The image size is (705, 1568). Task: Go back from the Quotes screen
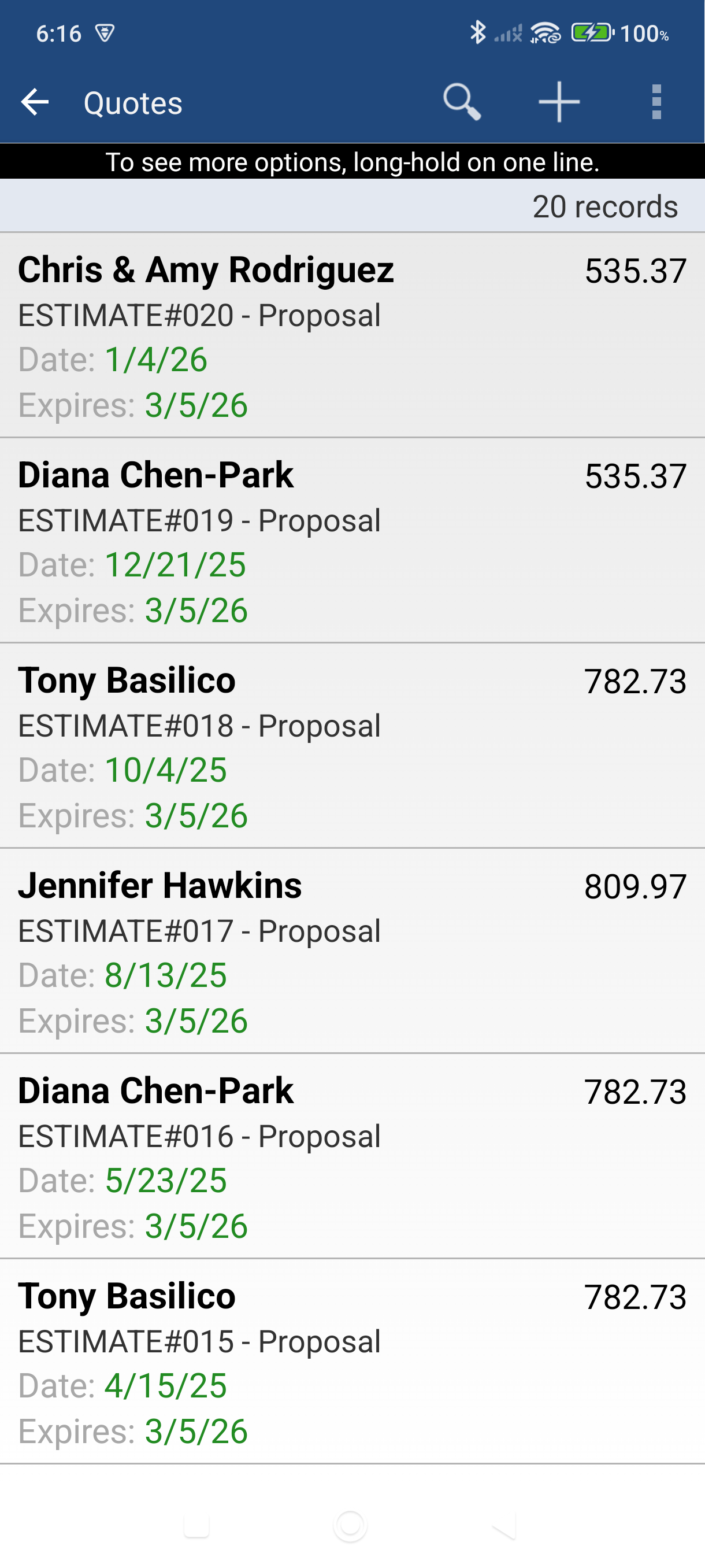[x=35, y=102]
